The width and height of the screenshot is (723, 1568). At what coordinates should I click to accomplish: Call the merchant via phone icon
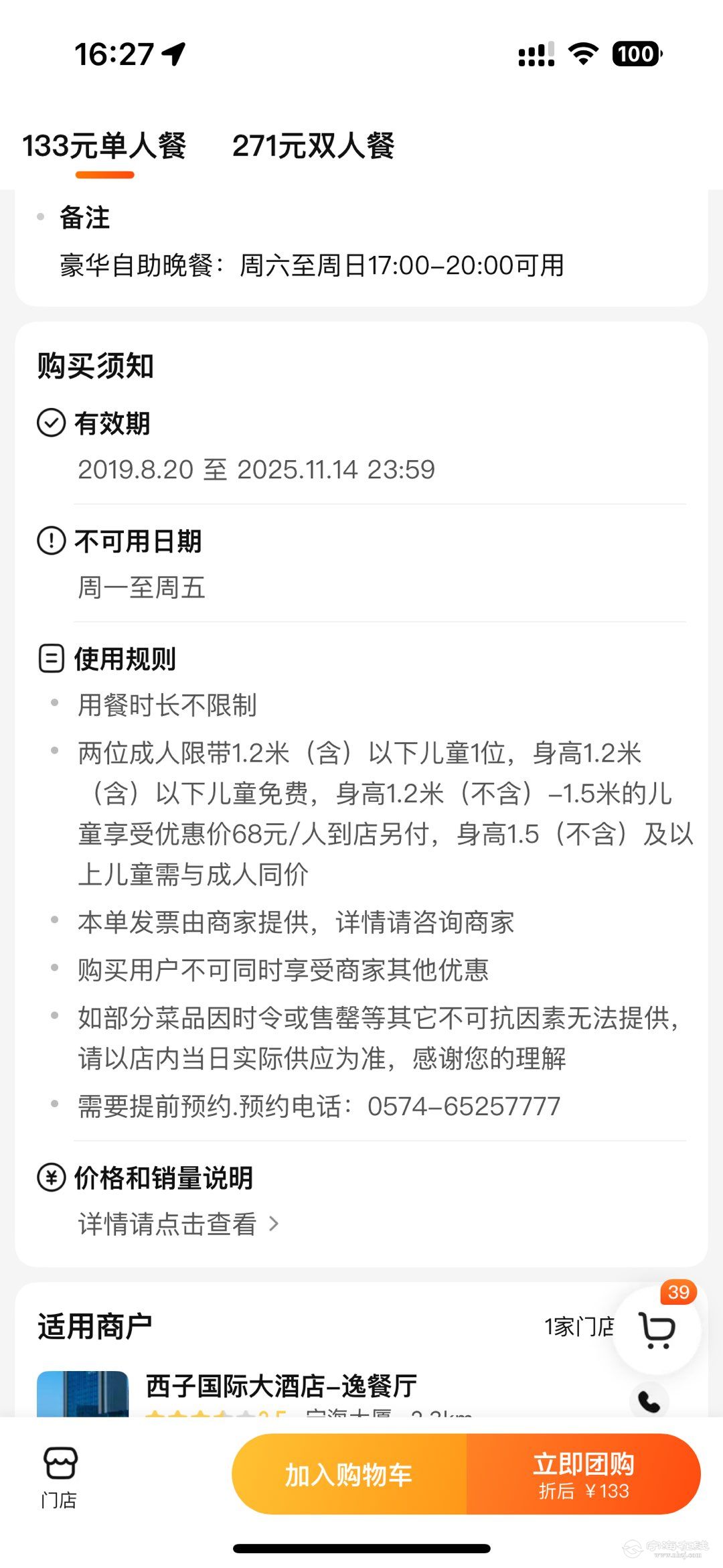pos(649,1401)
